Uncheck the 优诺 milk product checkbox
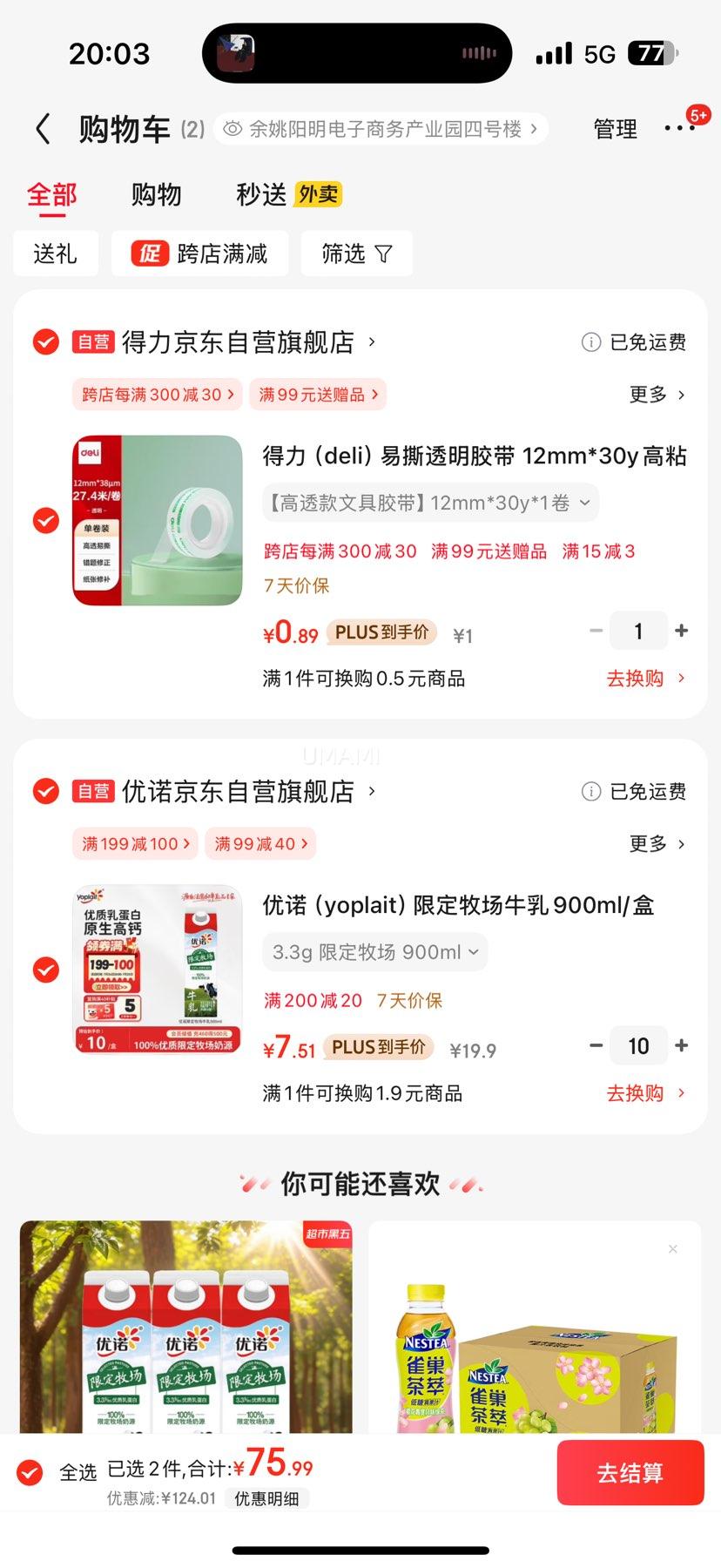The height and width of the screenshot is (1568, 721). (x=44, y=970)
